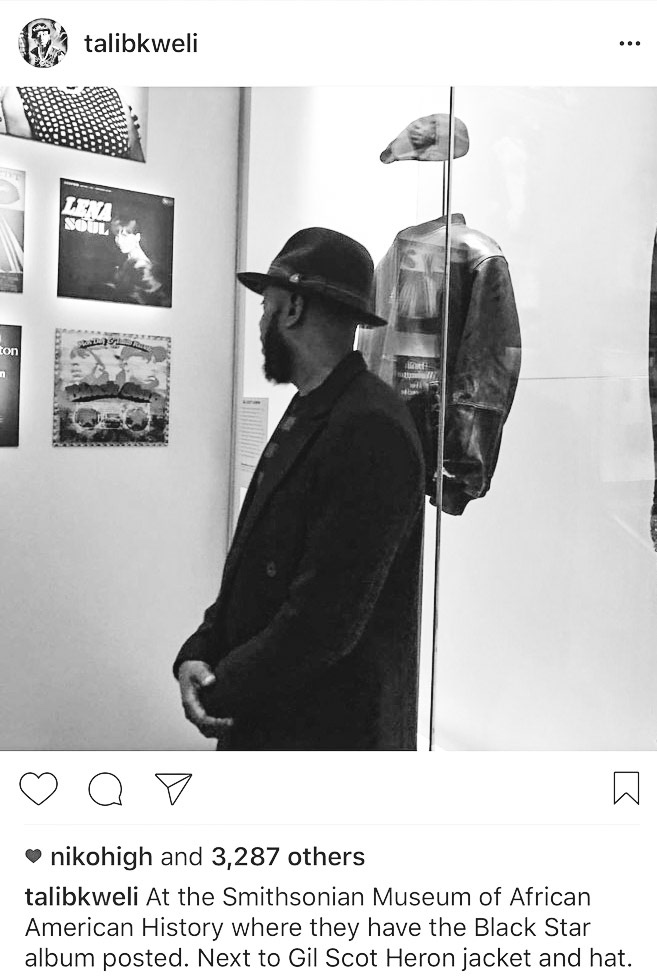This screenshot has height=980, width=657.
Task: Open the post's three-dot options menu
Action: tap(629, 44)
